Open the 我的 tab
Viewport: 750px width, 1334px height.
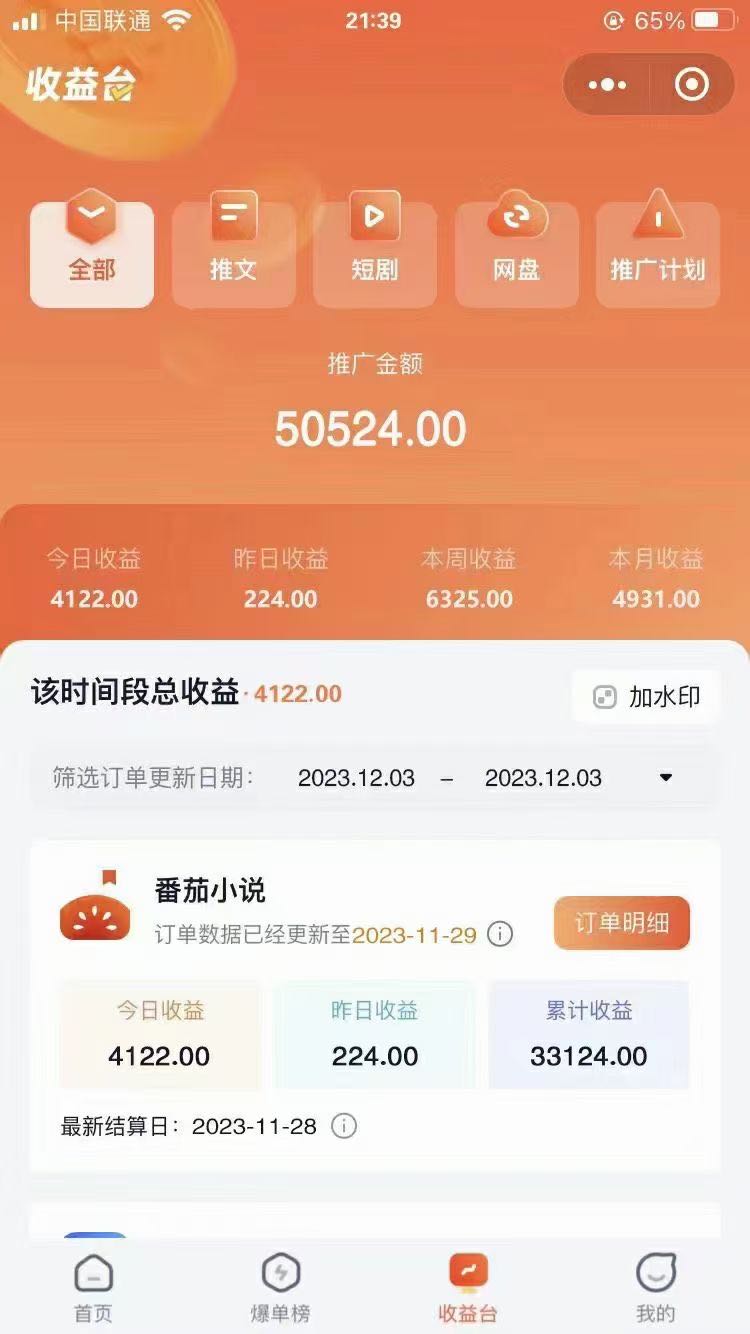(x=656, y=1288)
